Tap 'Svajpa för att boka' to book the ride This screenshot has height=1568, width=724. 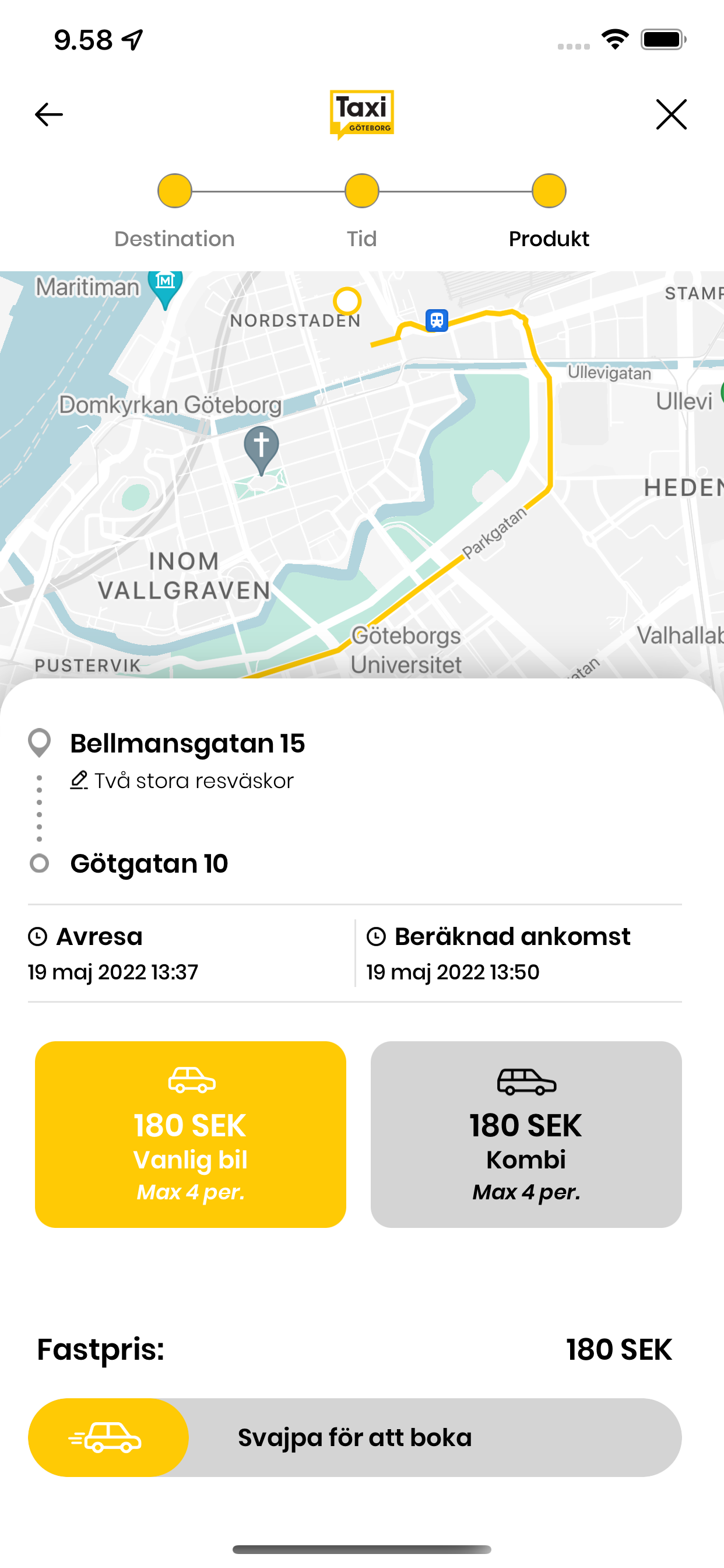tap(354, 1437)
